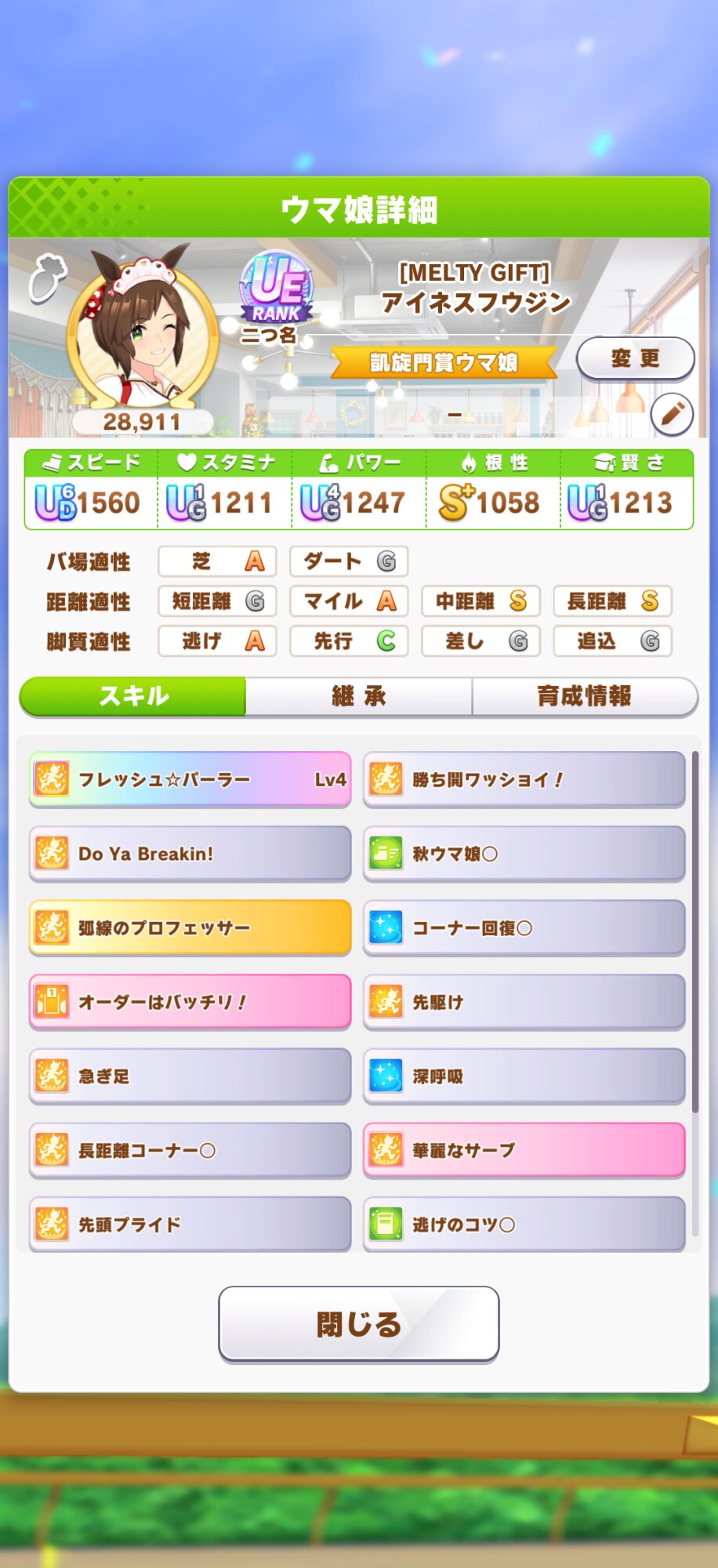Open the 勝ち鬨ワッショイ！ skill
The height and width of the screenshot is (1568, 718).
click(x=524, y=779)
